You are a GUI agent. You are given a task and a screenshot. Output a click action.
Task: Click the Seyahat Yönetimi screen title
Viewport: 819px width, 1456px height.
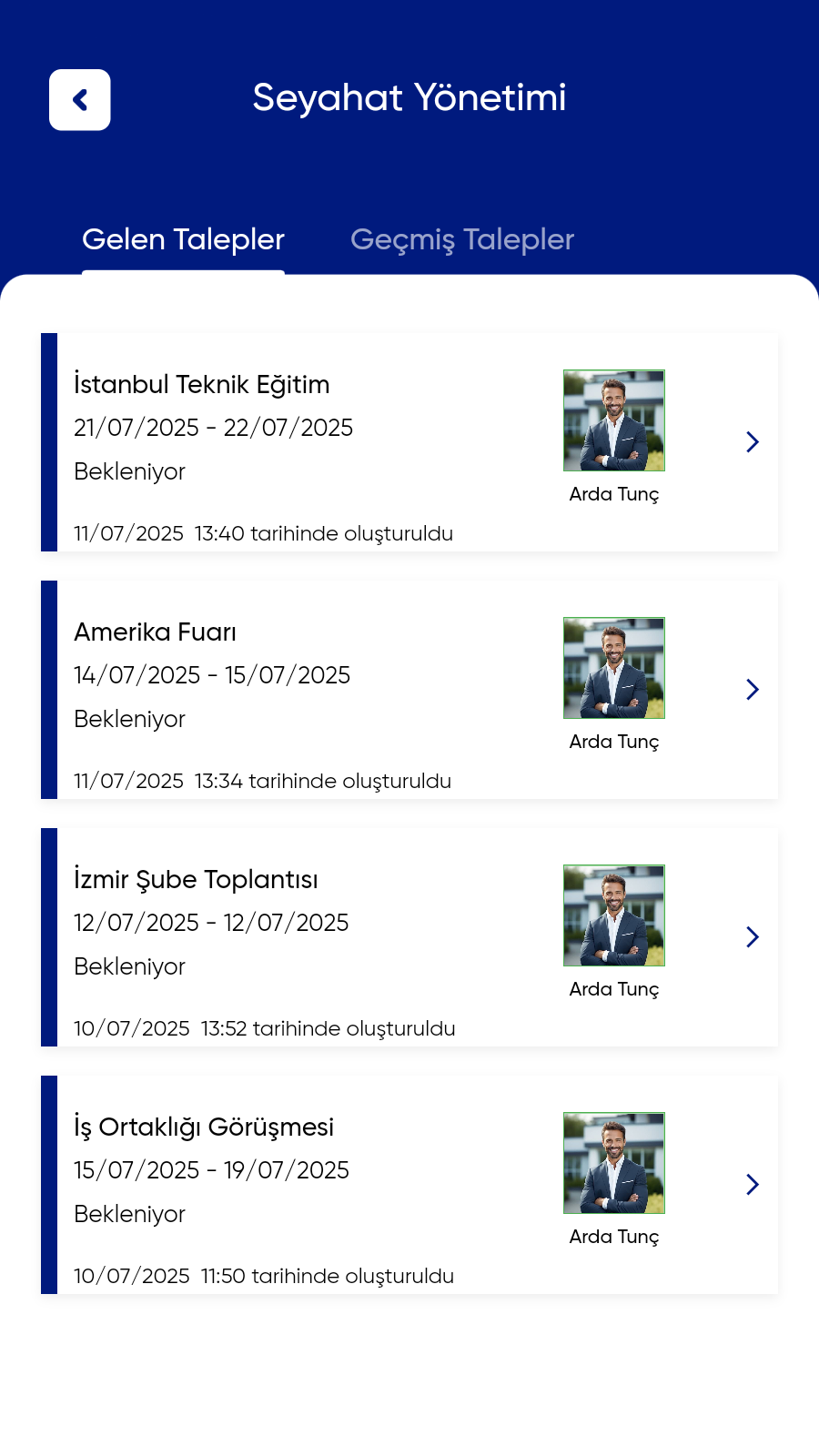click(409, 98)
